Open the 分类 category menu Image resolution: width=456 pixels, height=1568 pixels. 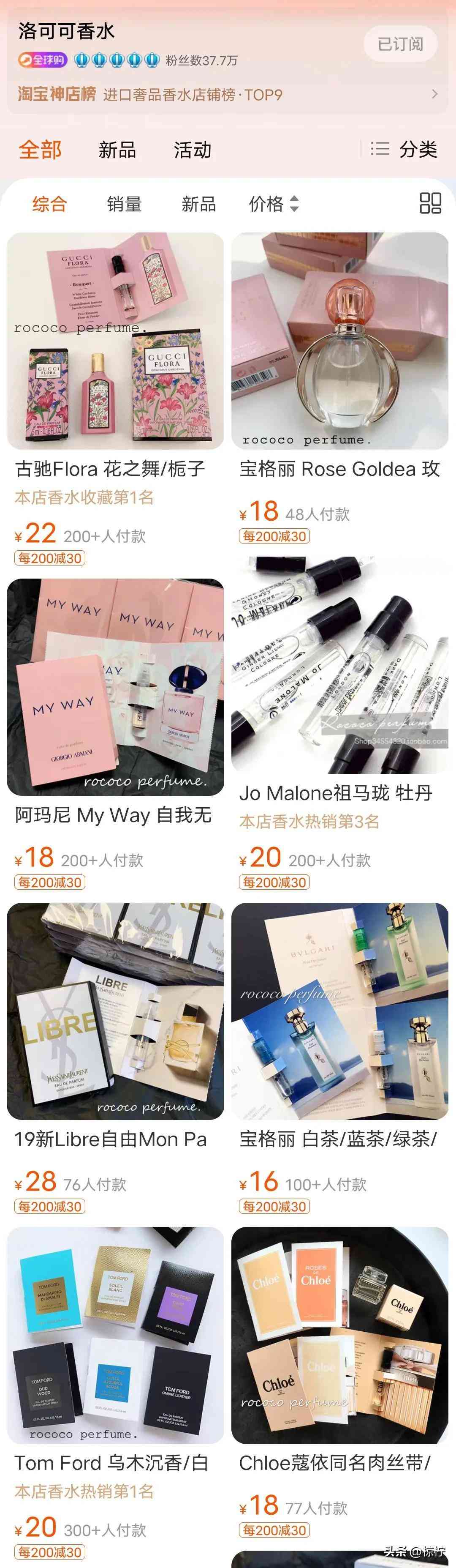pyautogui.click(x=405, y=149)
